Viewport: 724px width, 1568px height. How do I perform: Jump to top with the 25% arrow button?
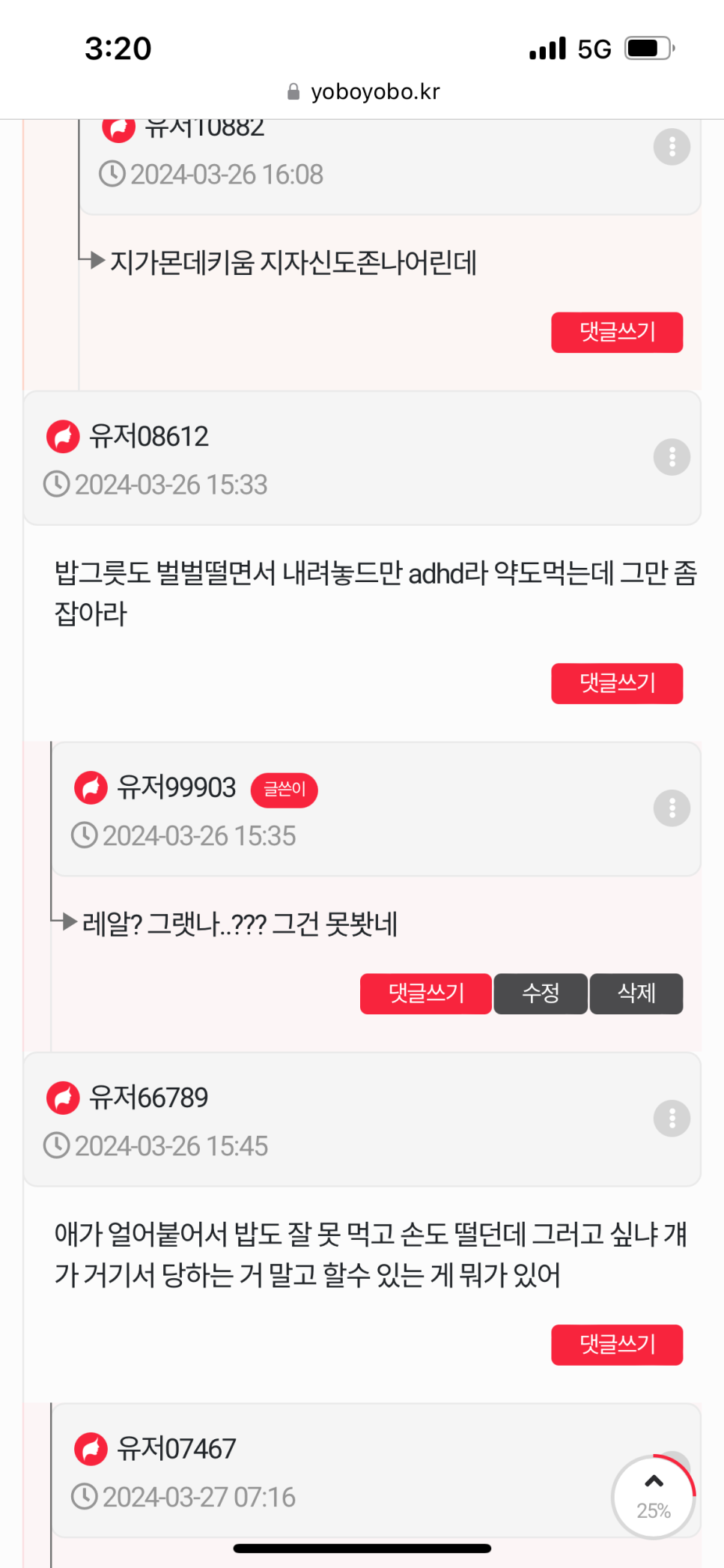(654, 1496)
